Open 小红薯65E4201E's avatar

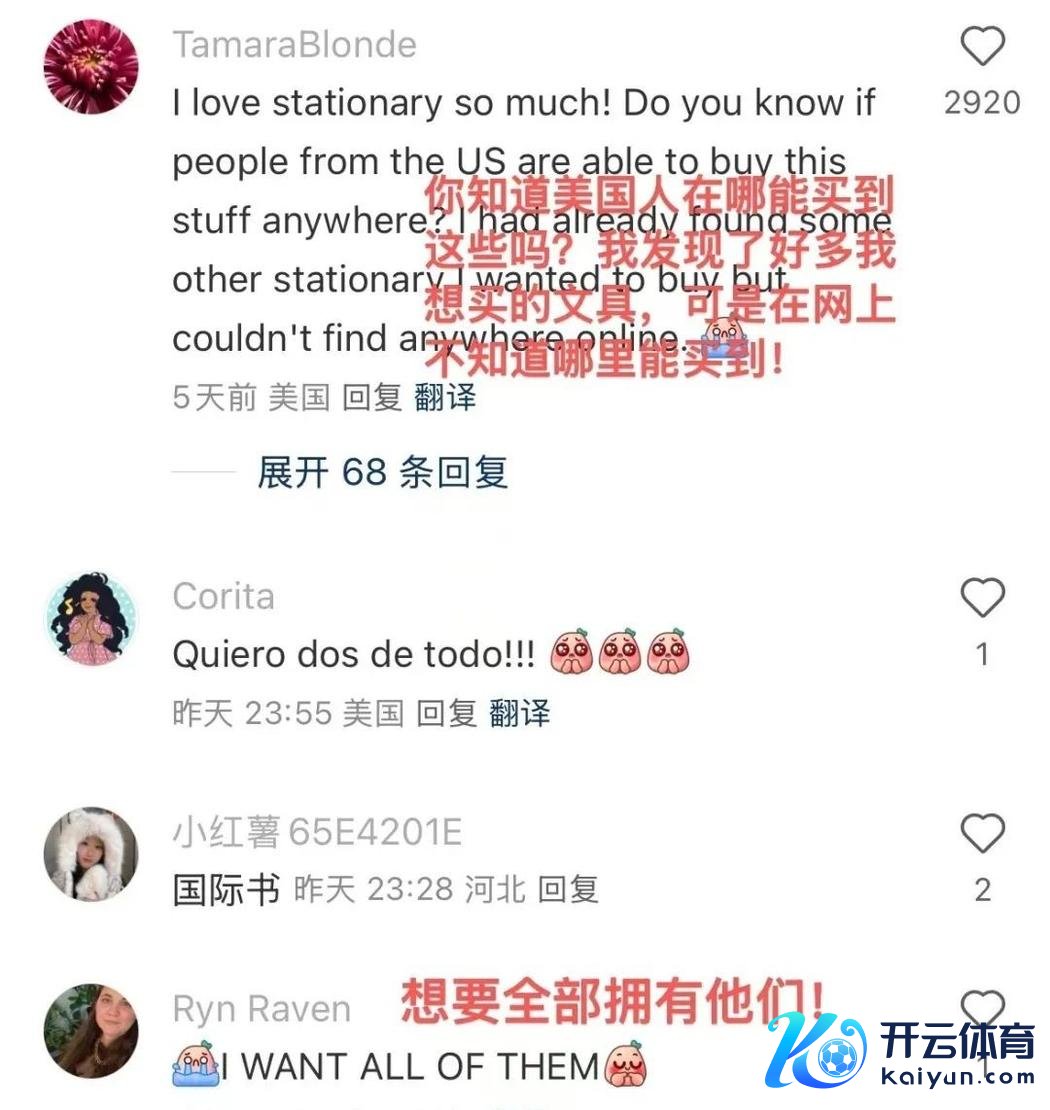click(91, 855)
